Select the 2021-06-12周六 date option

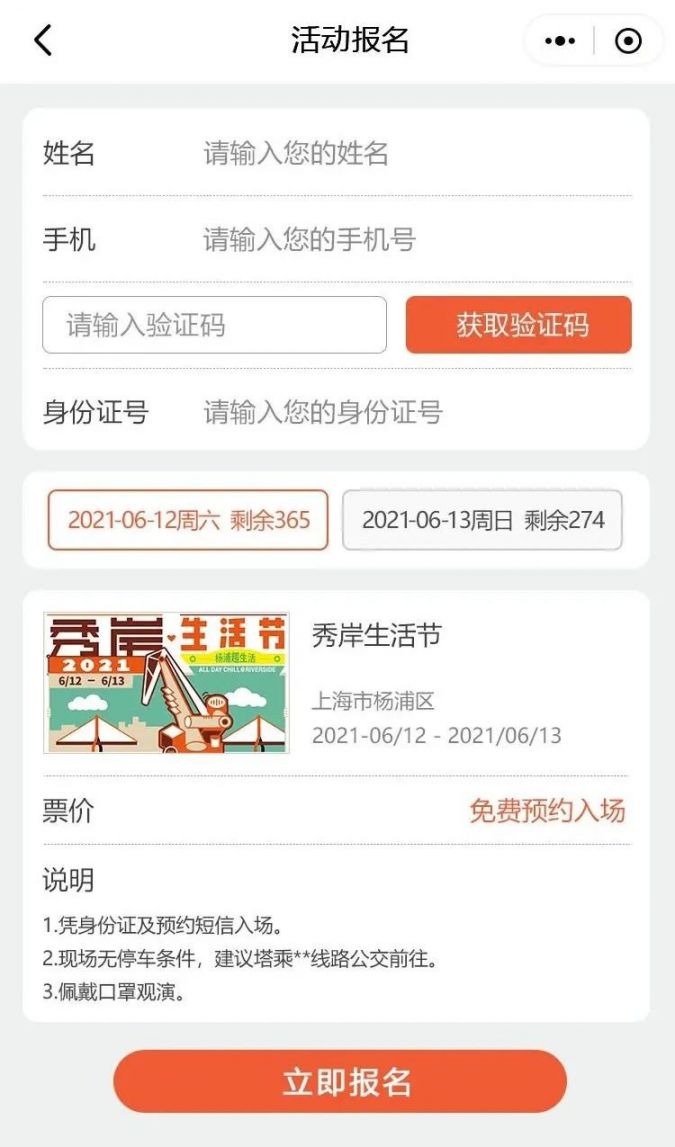pos(188,520)
